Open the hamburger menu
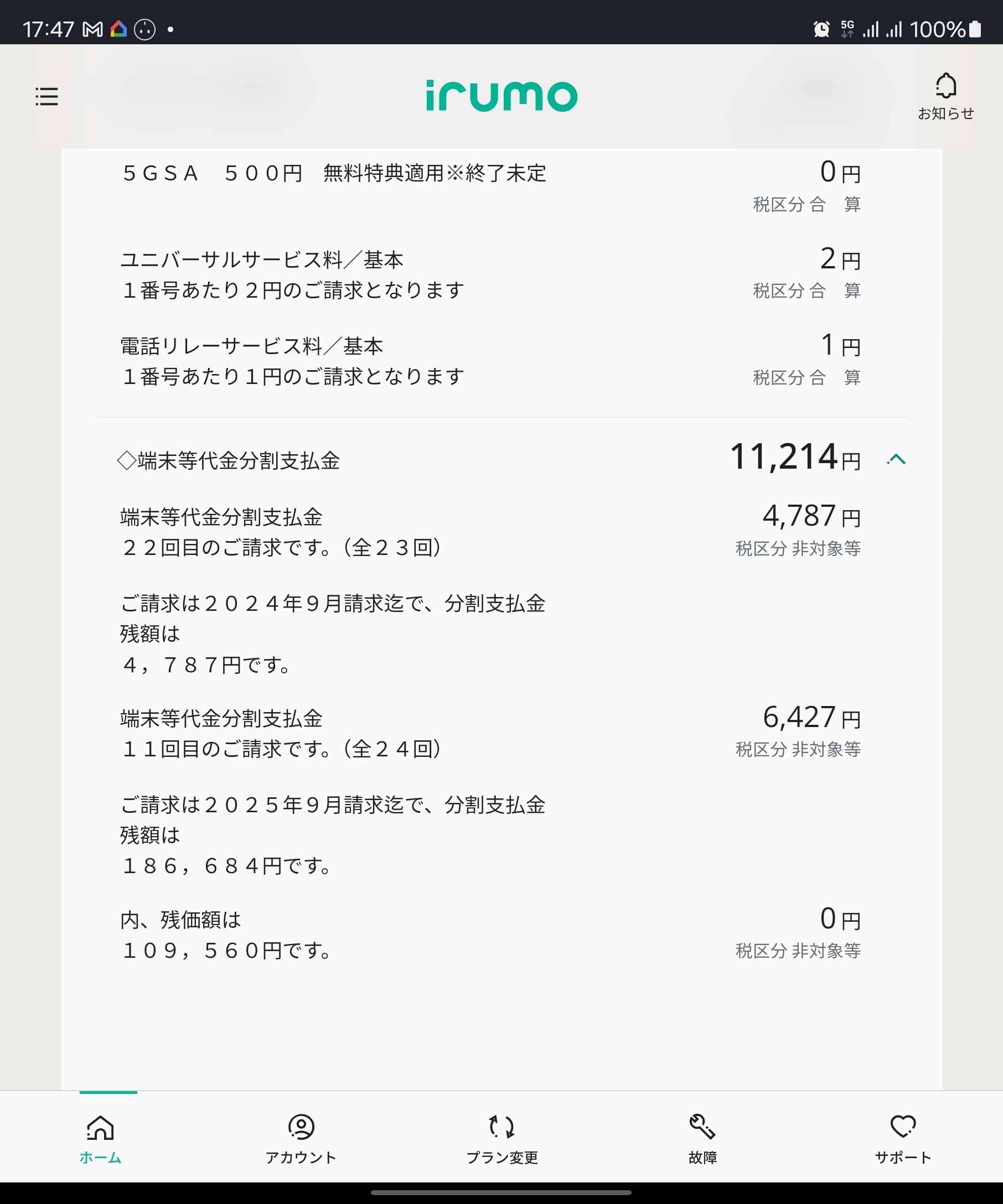The width and height of the screenshot is (1003, 1204). [x=46, y=96]
